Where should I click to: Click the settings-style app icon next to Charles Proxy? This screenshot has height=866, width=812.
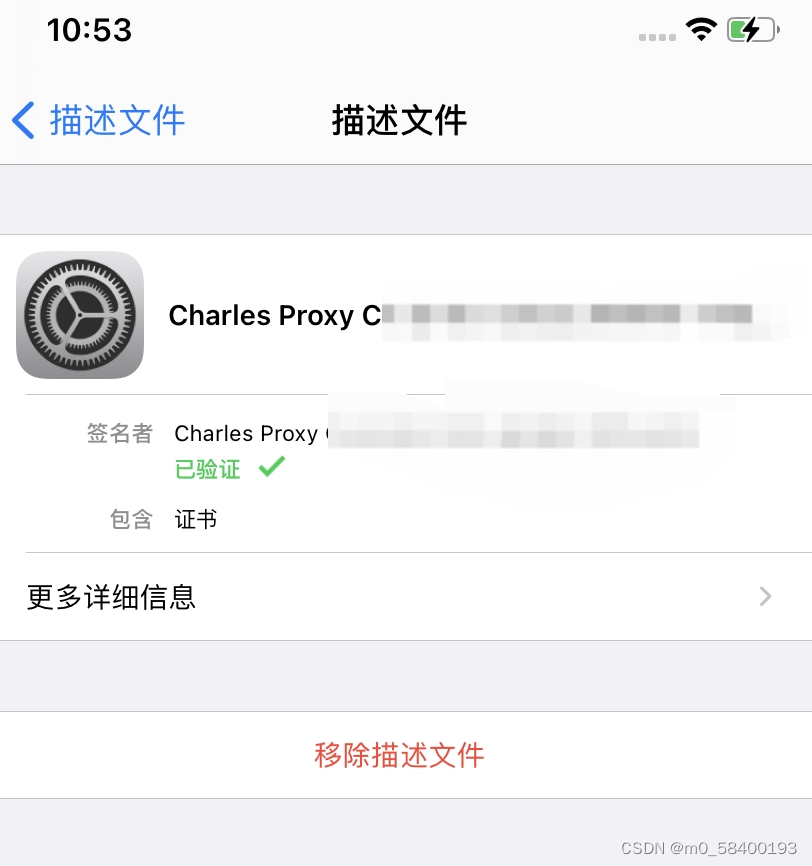tap(80, 315)
